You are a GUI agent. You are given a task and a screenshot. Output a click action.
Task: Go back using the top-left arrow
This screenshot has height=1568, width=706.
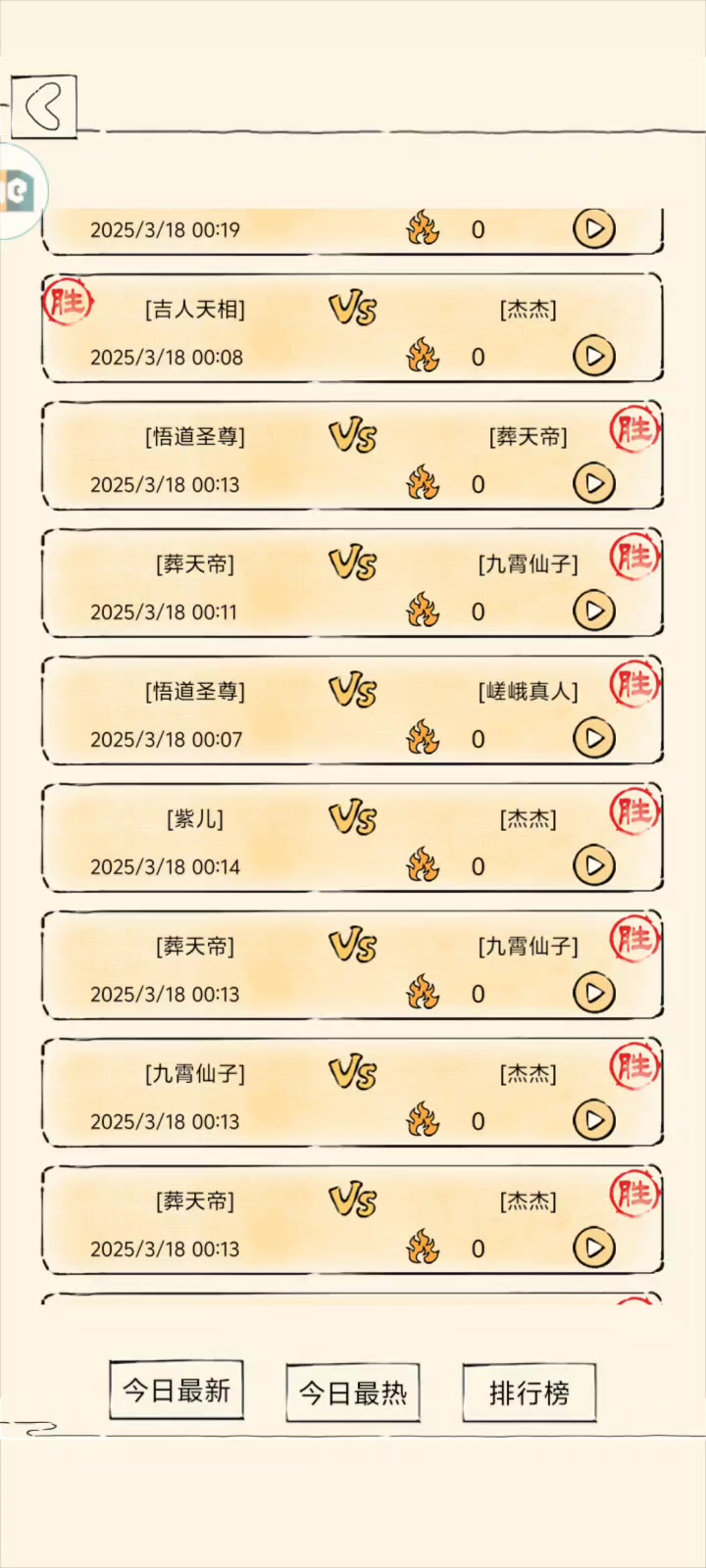43,106
